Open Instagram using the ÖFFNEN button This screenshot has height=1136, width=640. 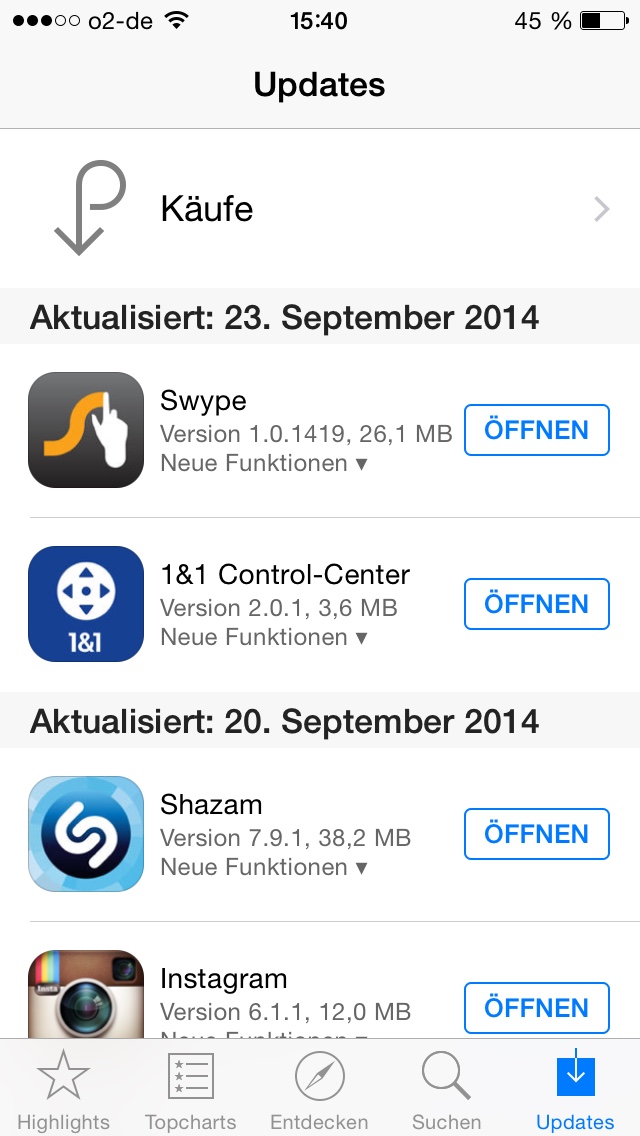(536, 1008)
